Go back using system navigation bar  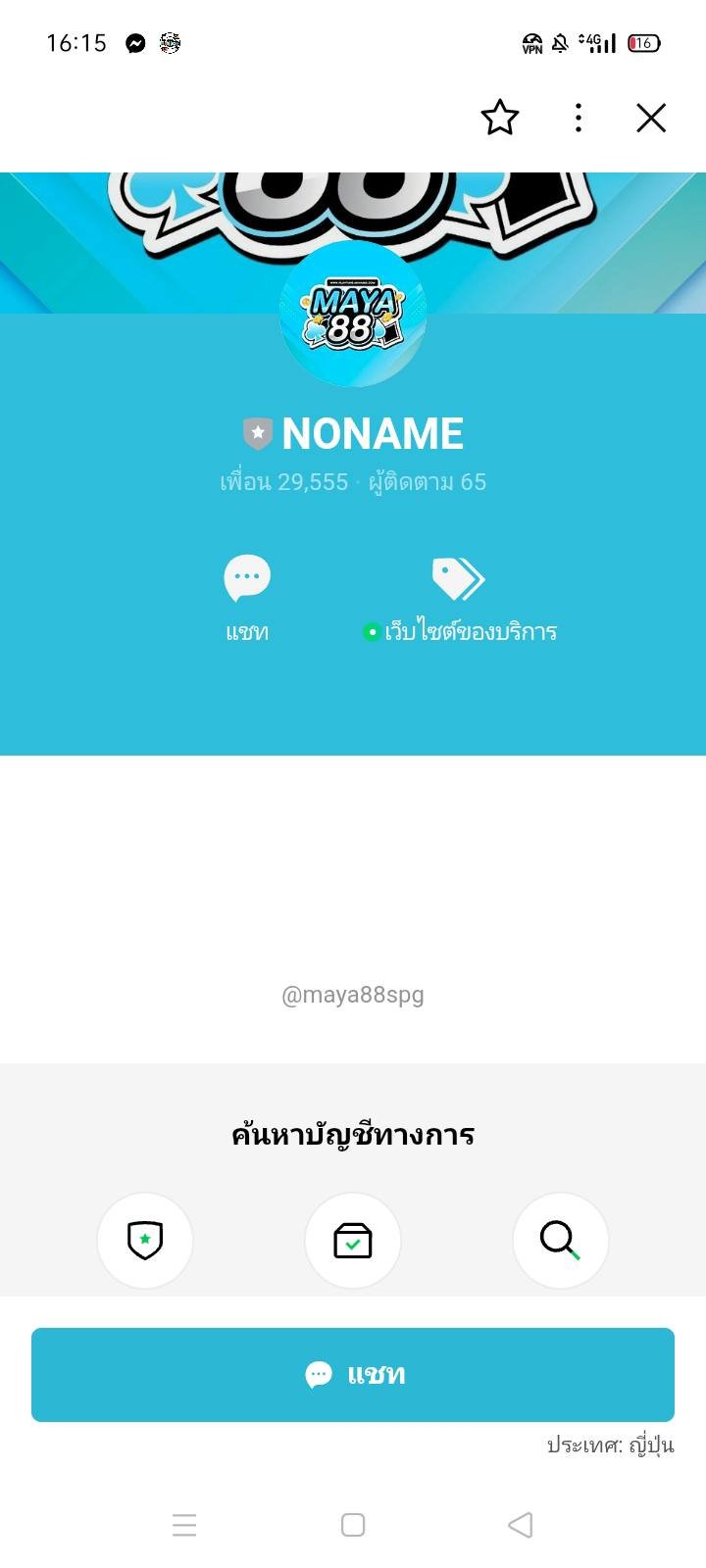pos(521,1525)
